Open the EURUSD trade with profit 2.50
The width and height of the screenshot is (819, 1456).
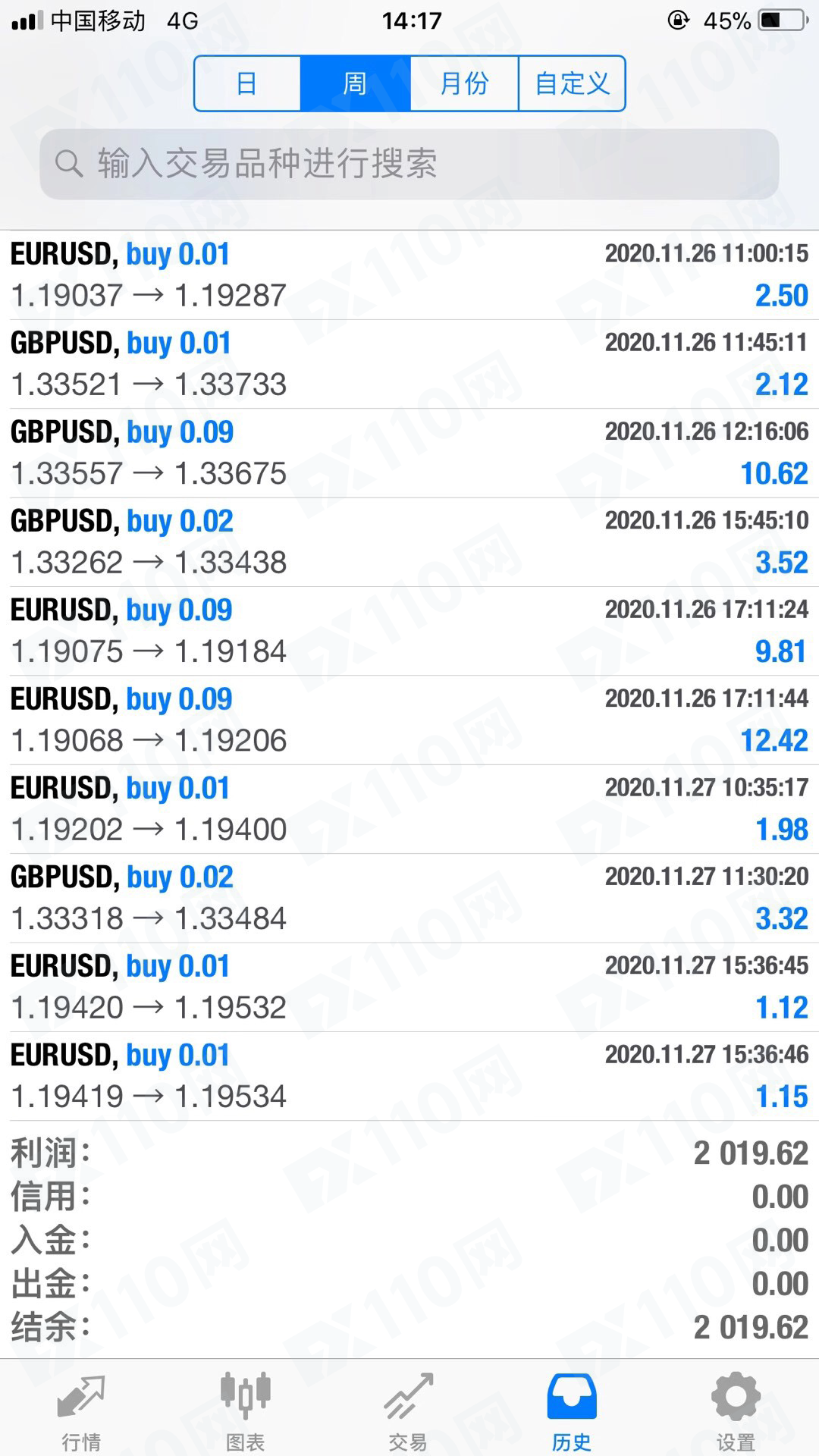[409, 275]
